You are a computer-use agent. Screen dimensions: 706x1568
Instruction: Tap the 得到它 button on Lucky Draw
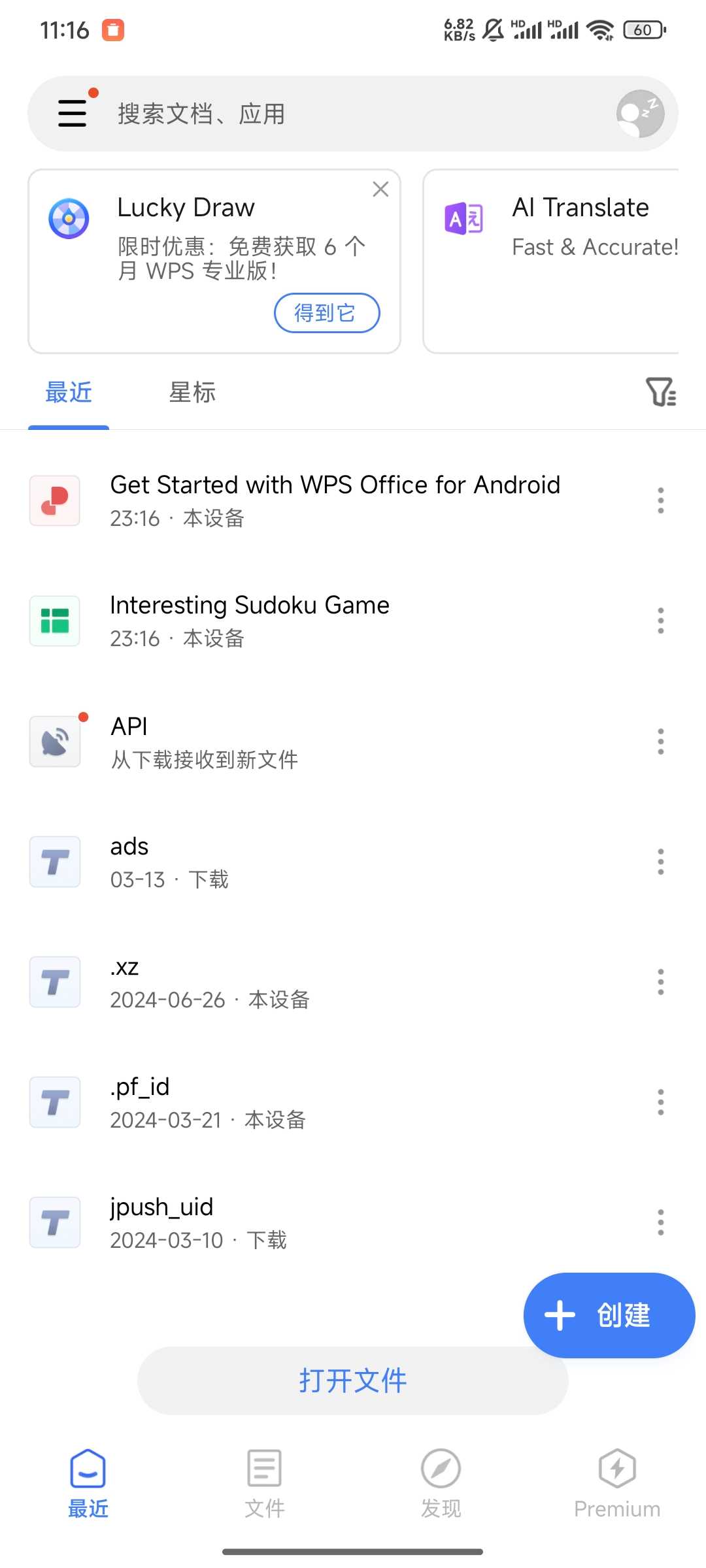point(326,313)
